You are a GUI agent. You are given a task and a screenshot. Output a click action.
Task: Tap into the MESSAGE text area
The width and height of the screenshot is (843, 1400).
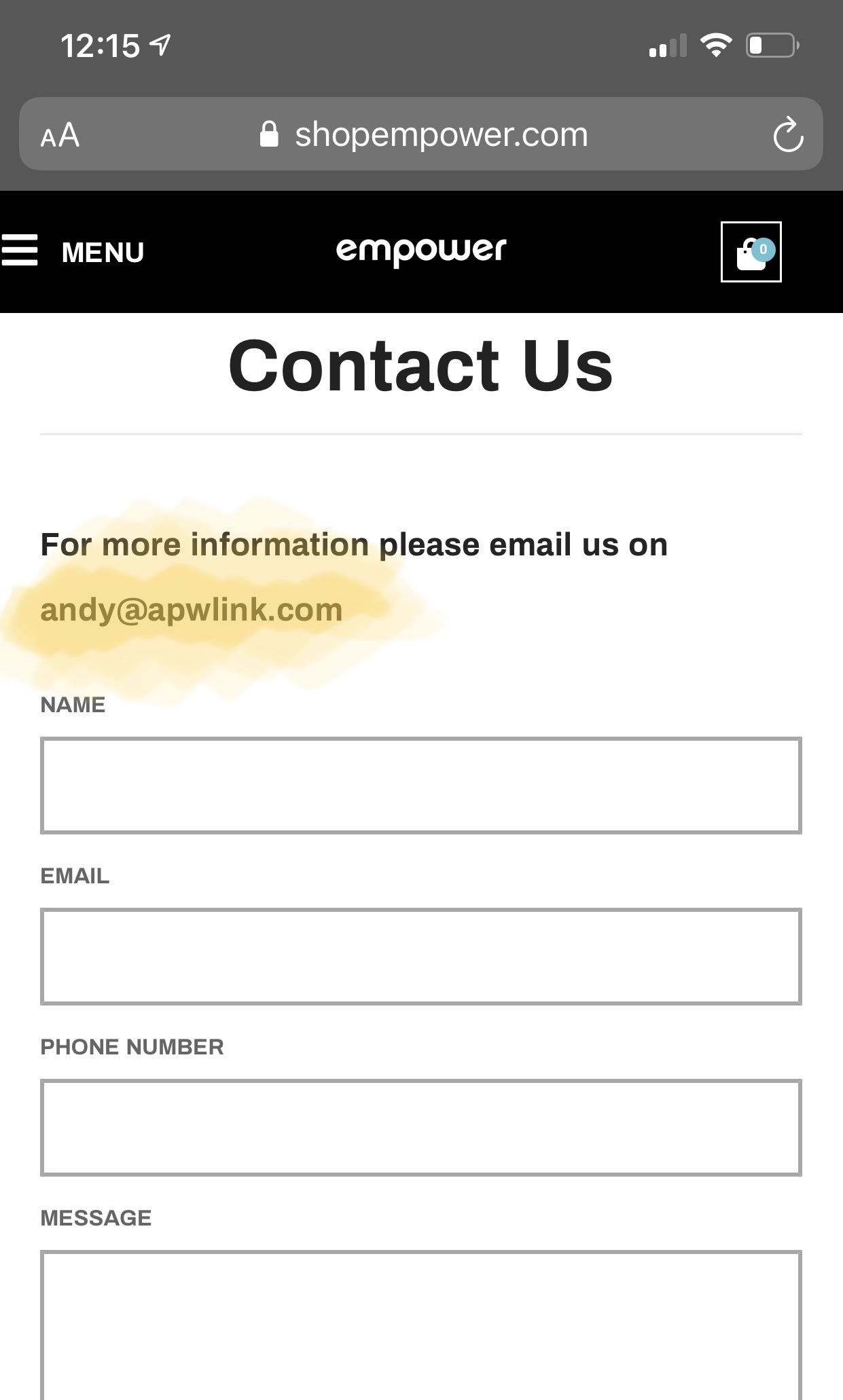click(x=421, y=1324)
